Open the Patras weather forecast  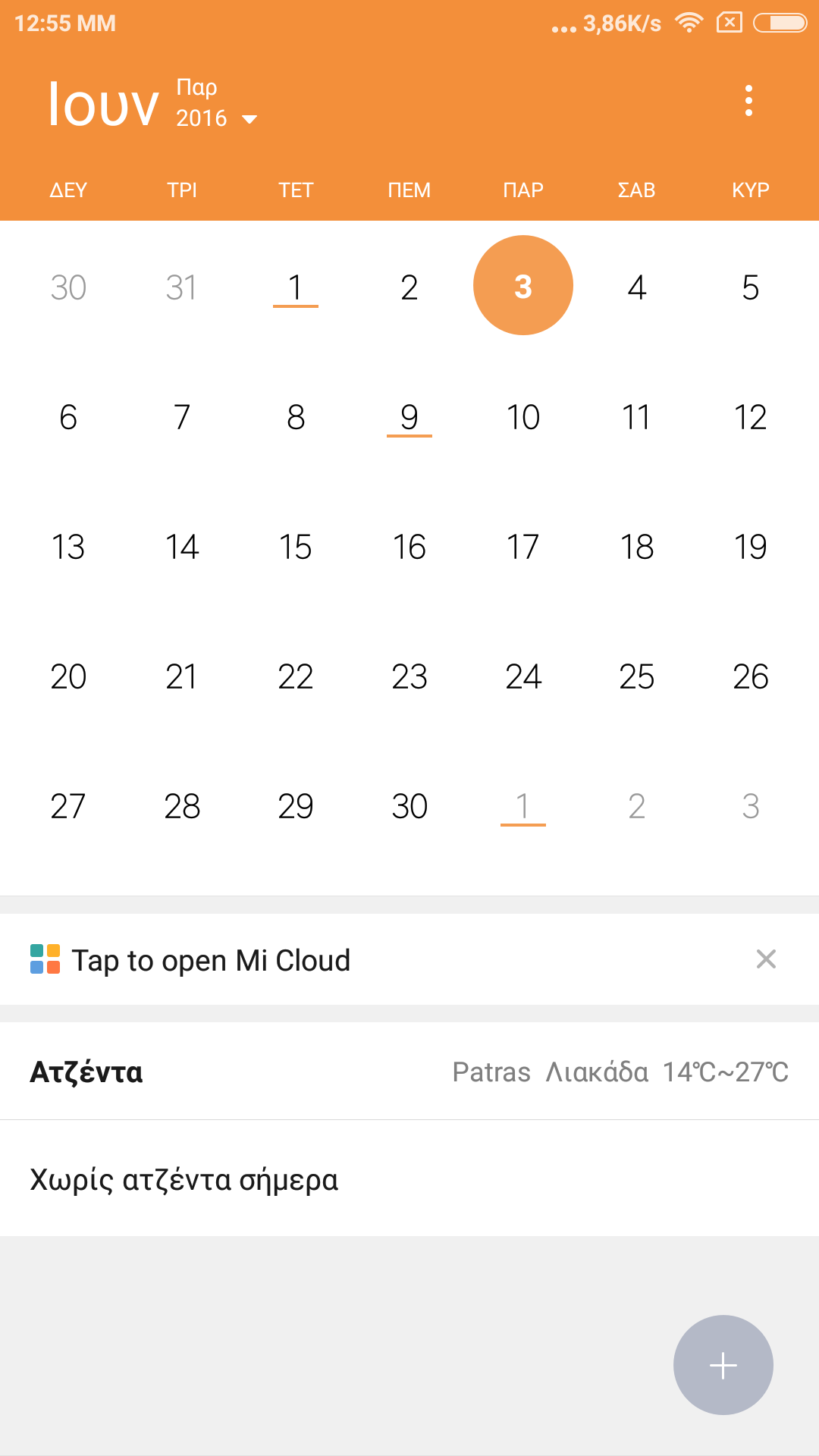(x=620, y=1072)
